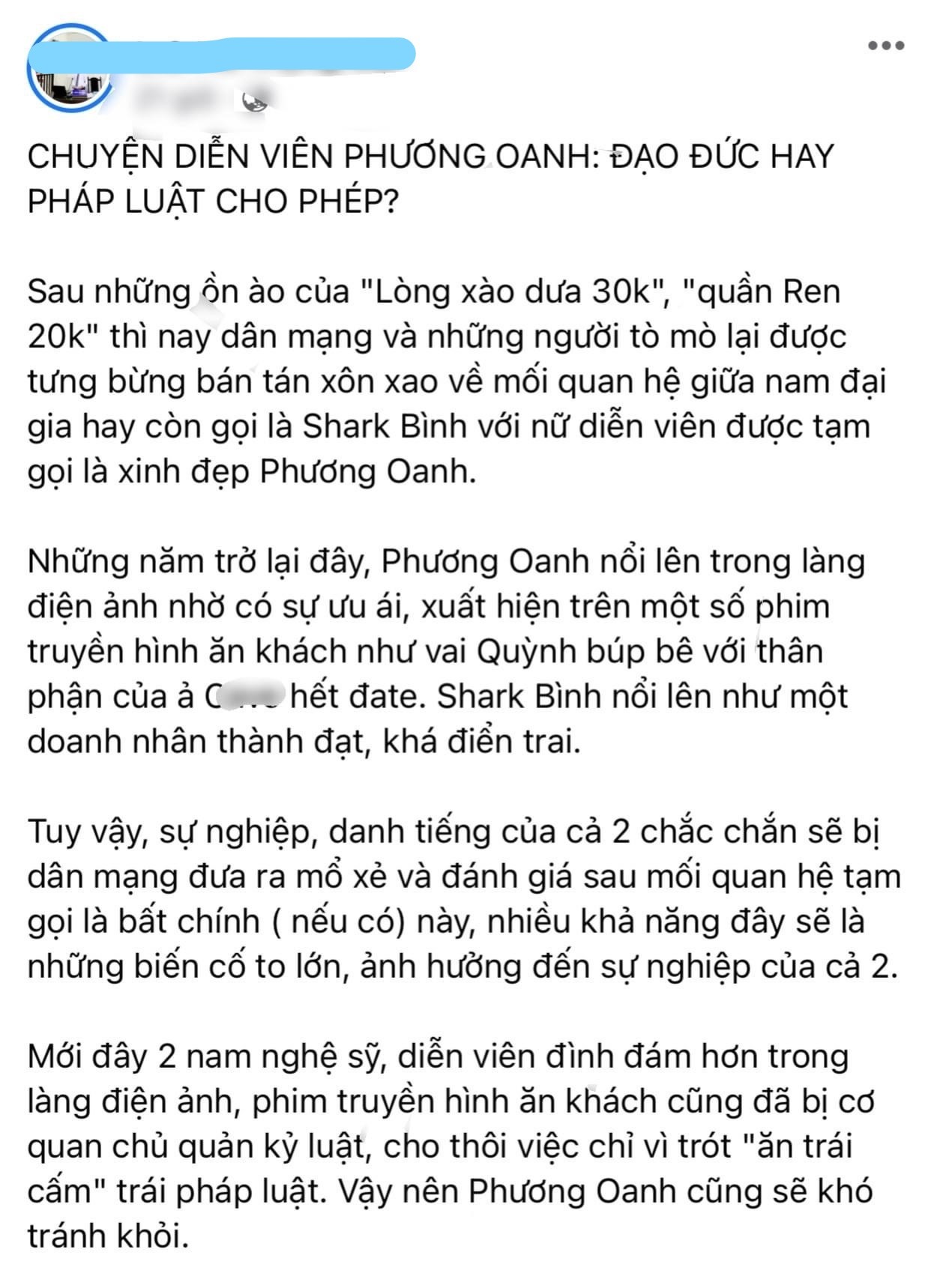Click the profile picture with blue story ring
931x1288 pixels.
[69, 69]
